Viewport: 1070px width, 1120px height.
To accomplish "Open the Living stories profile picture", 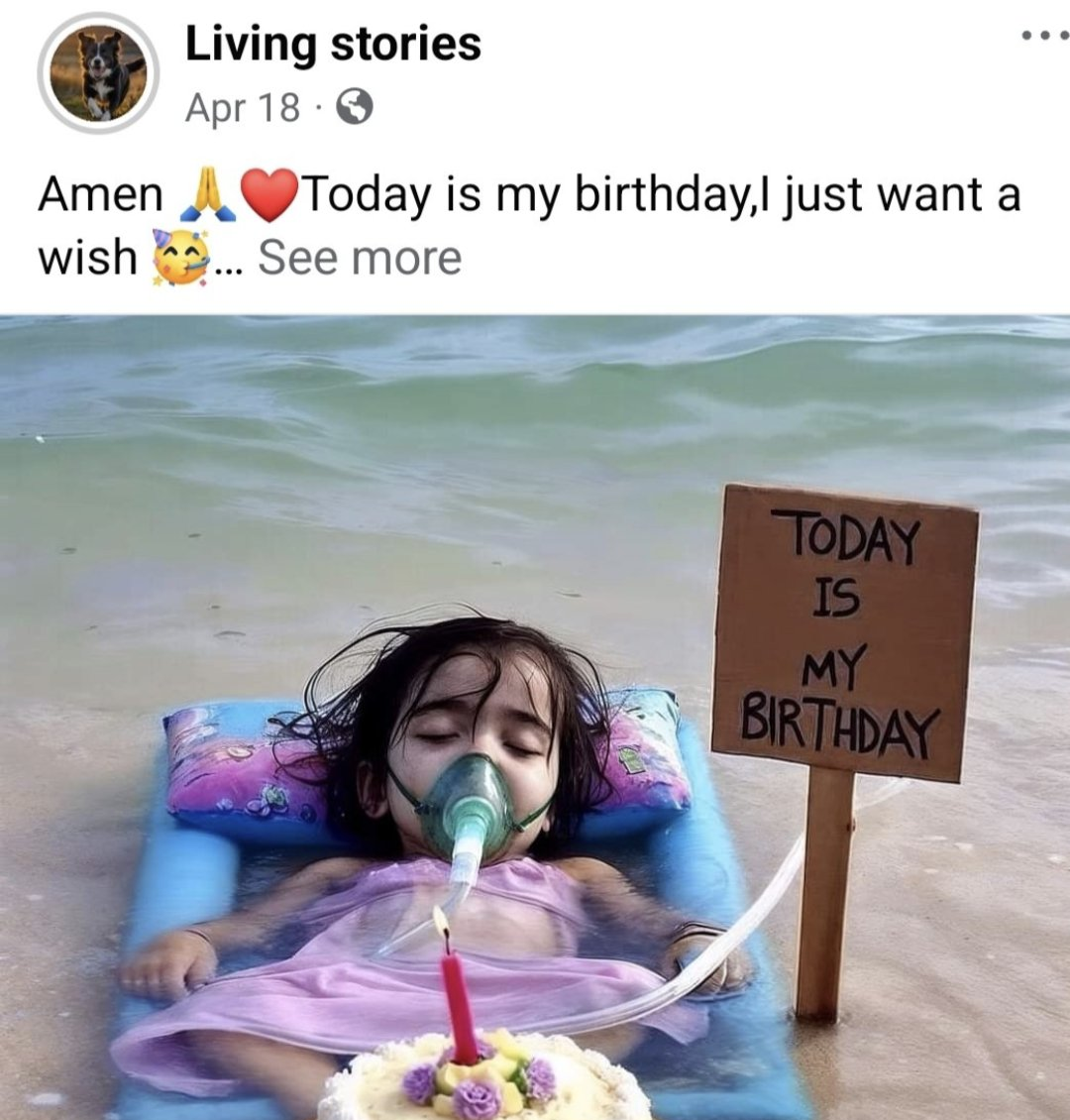I will click(x=98, y=73).
